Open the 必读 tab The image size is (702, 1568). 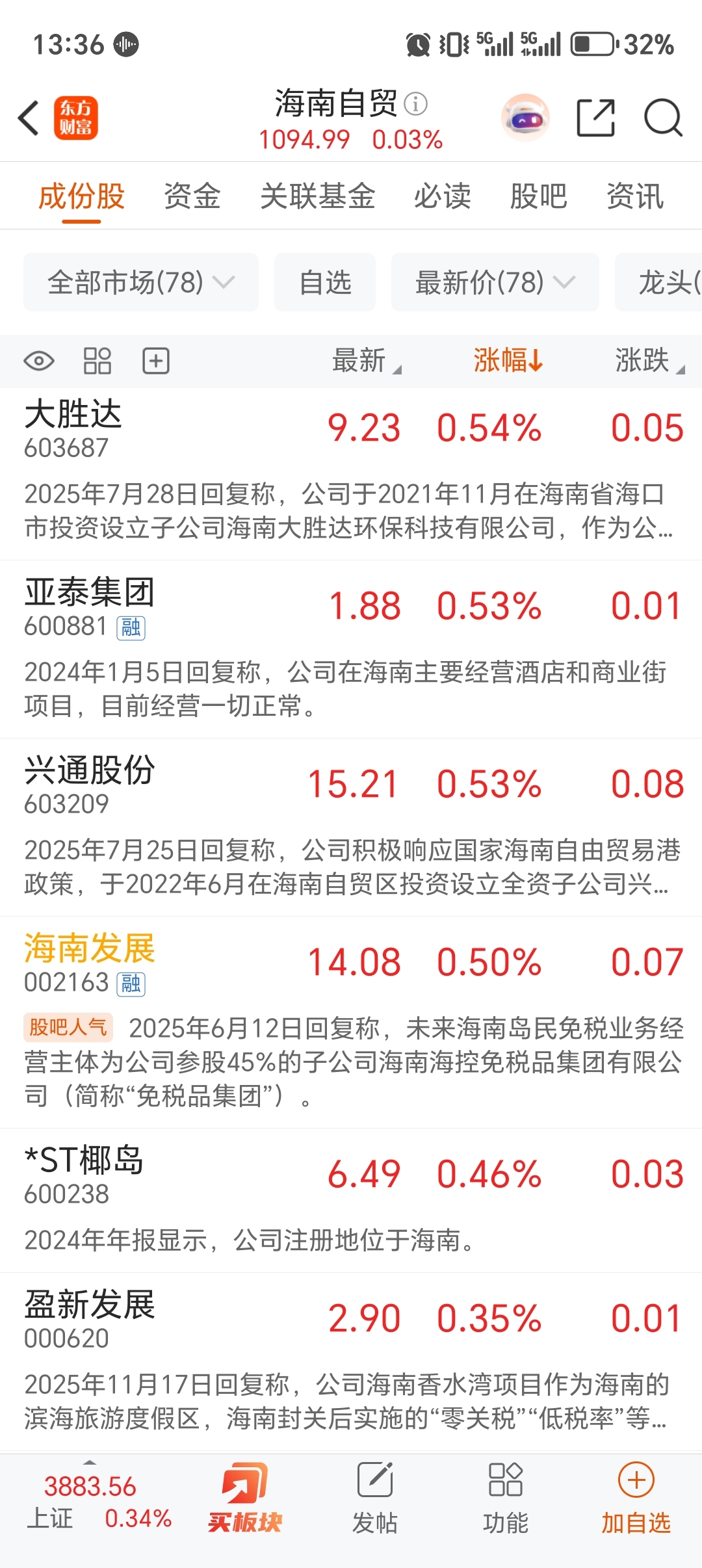point(443,196)
